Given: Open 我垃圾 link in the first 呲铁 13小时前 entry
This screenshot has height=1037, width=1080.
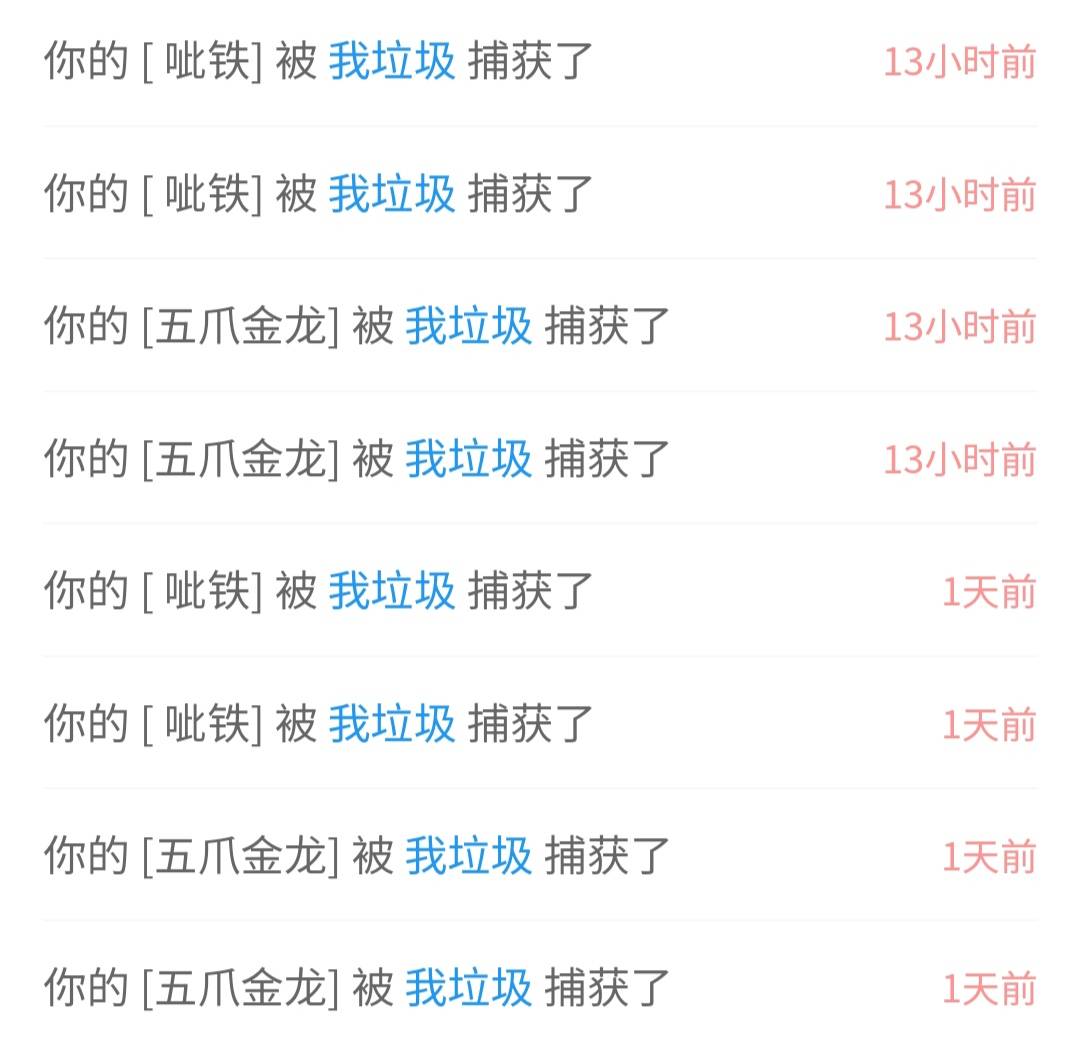Looking at the screenshot, I should click(x=392, y=62).
